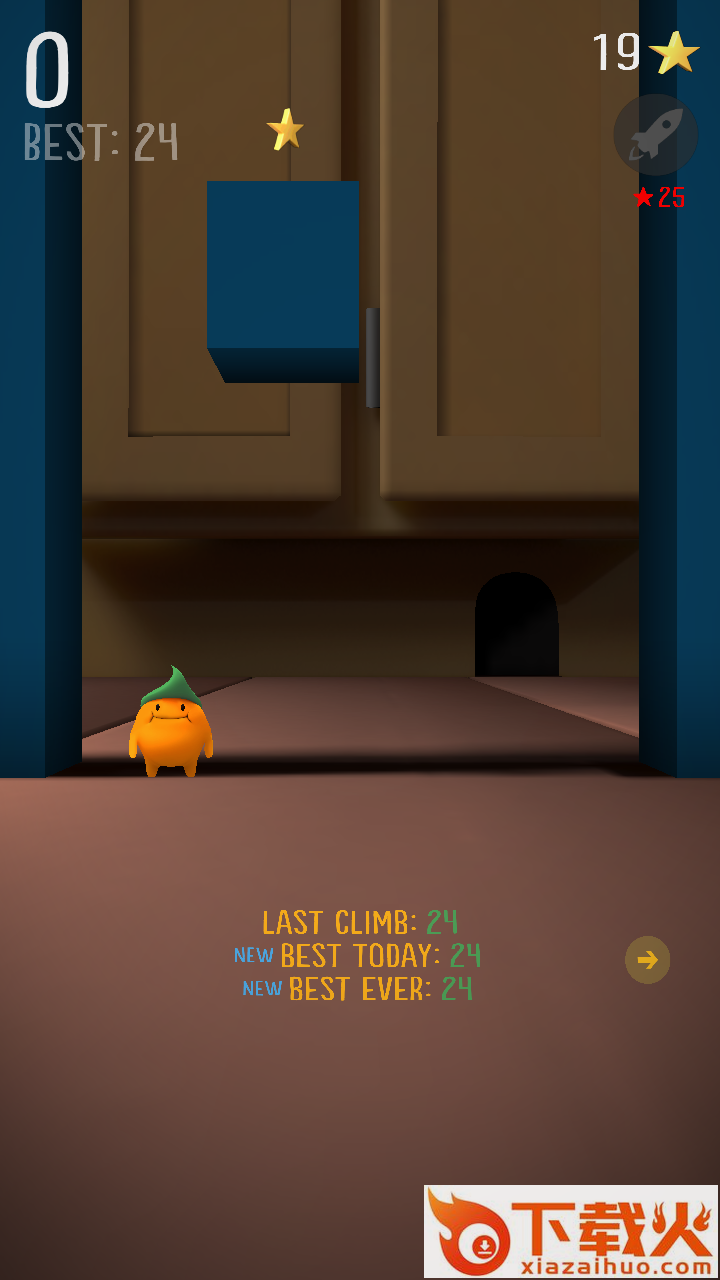Activate the rocket boost power-up
The height and width of the screenshot is (1280, 720).
tap(655, 135)
